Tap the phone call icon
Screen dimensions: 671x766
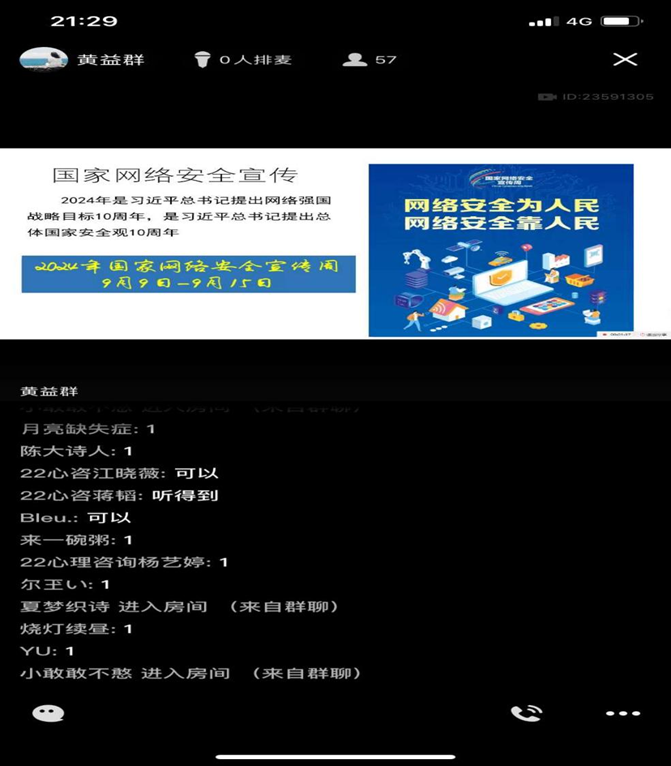click(526, 713)
